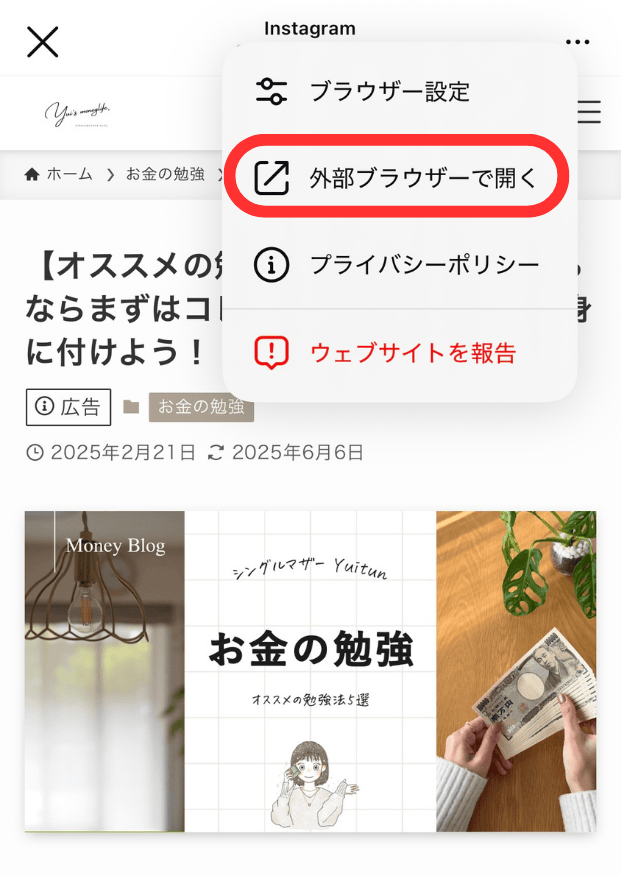Open the site's hamburger menu
The image size is (622, 875).
[x=590, y=111]
